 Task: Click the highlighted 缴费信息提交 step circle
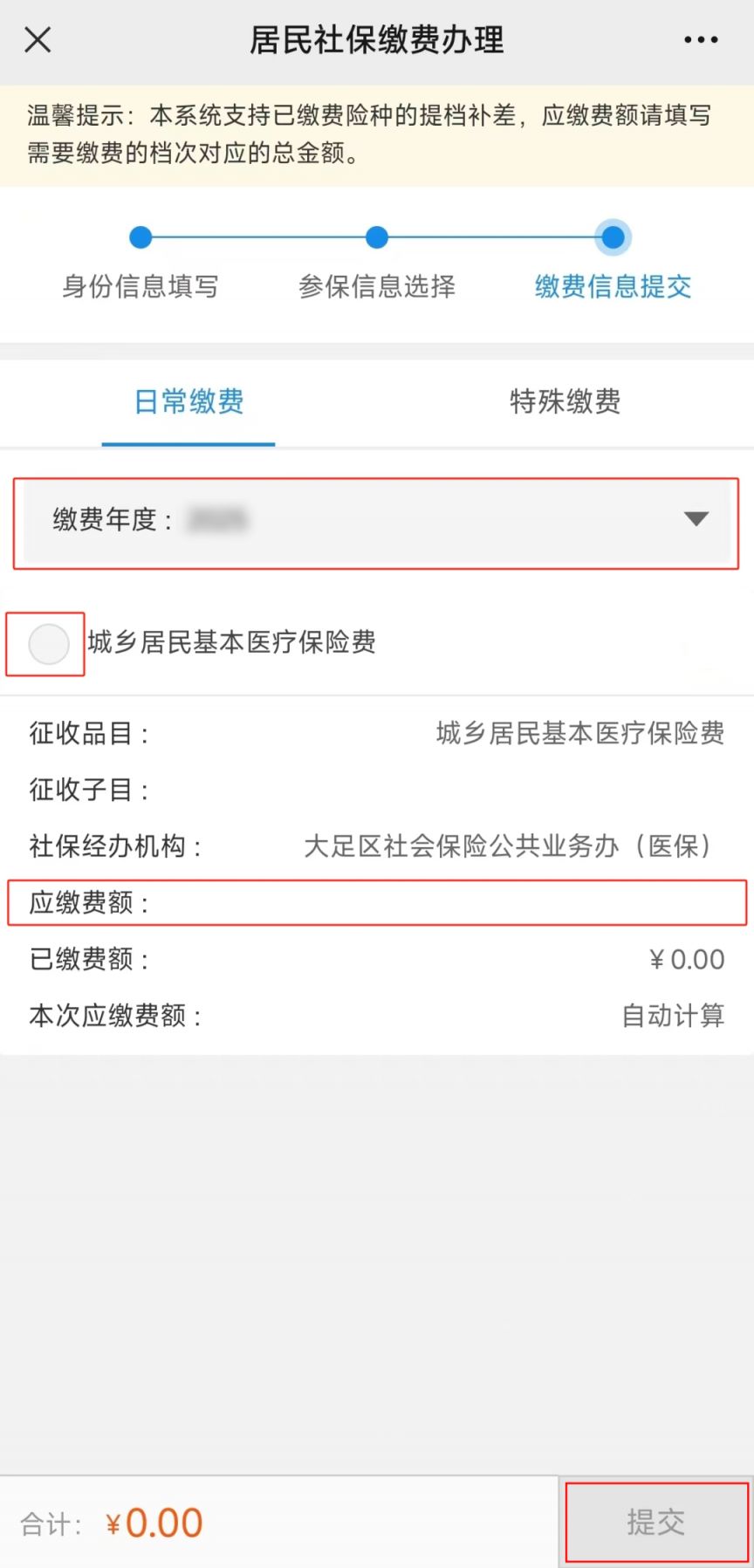613,236
